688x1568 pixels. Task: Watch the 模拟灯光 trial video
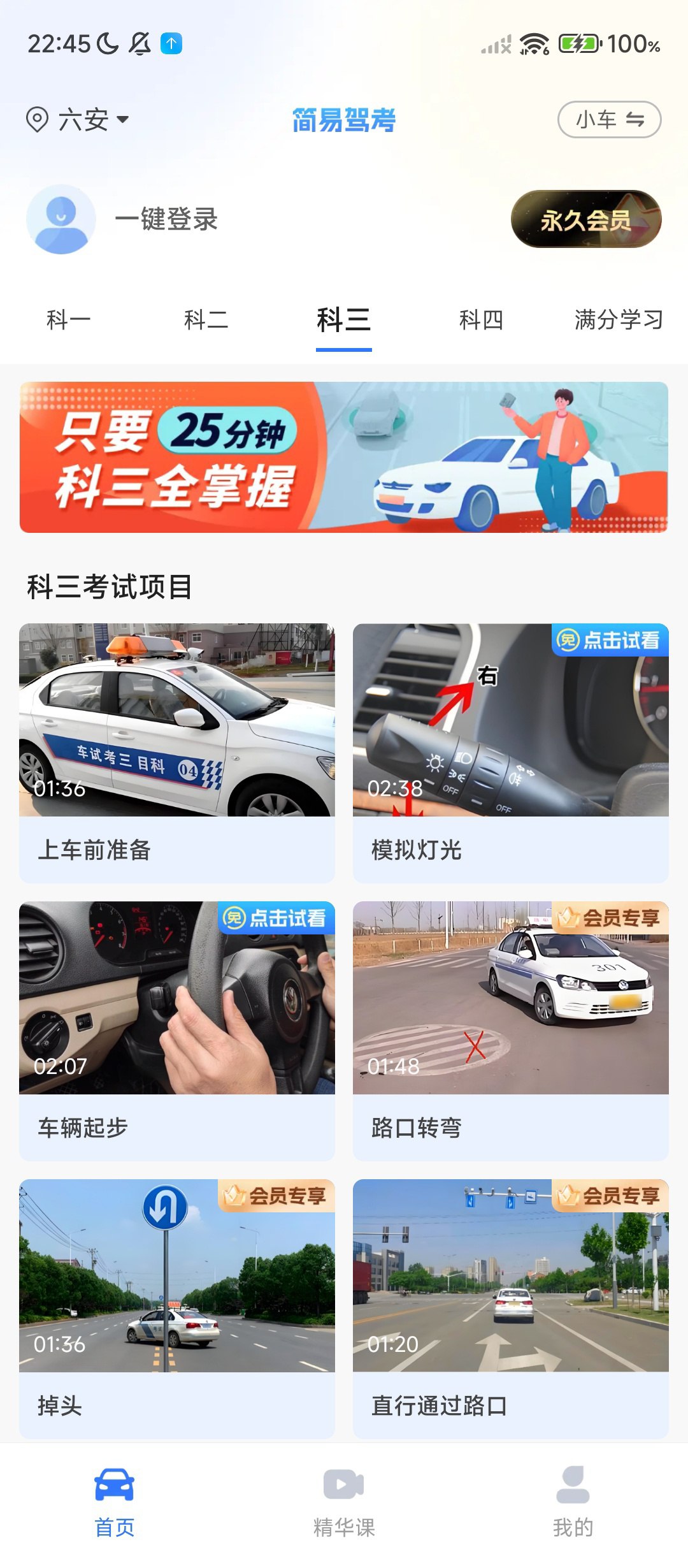coord(510,752)
